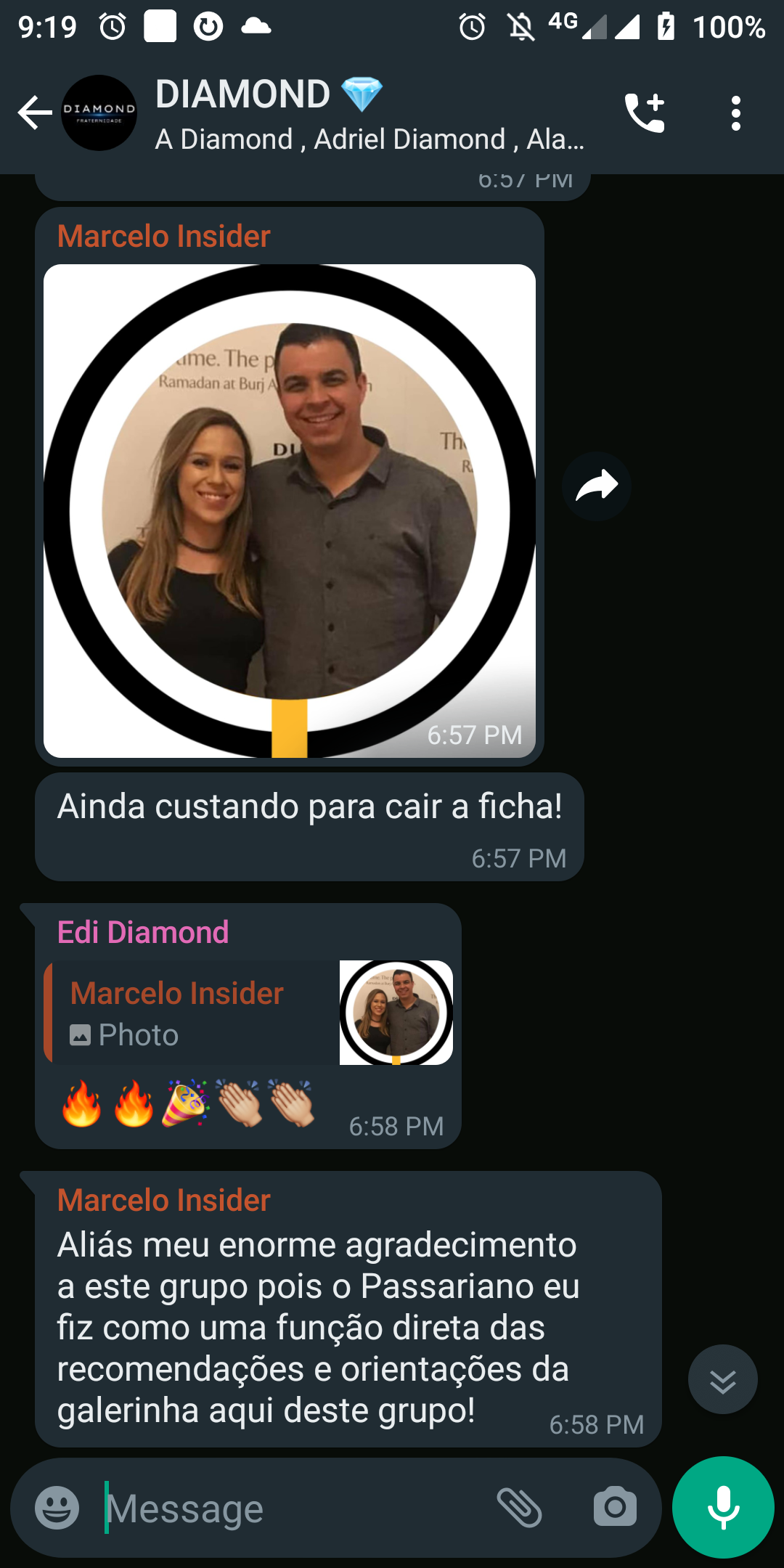Start a call using the phone icon

pos(645,112)
